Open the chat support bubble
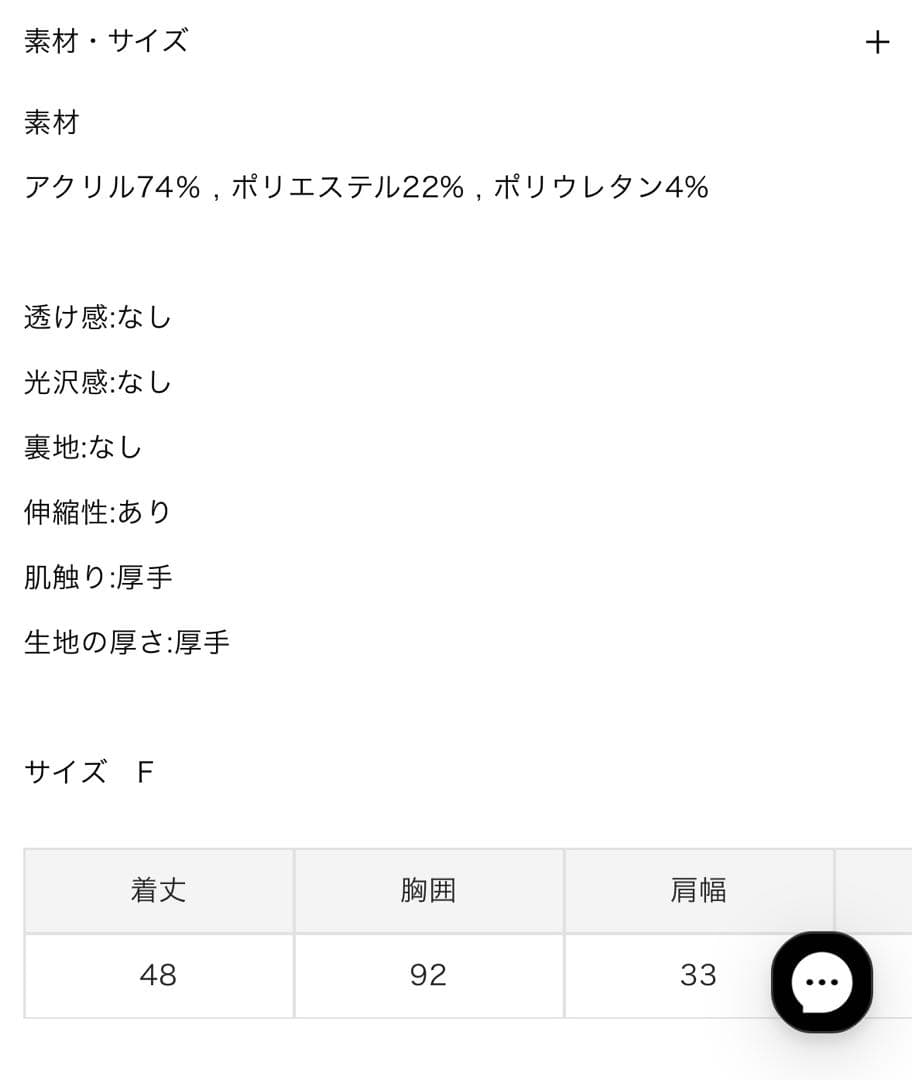This screenshot has width=912, height=1080. [822, 982]
